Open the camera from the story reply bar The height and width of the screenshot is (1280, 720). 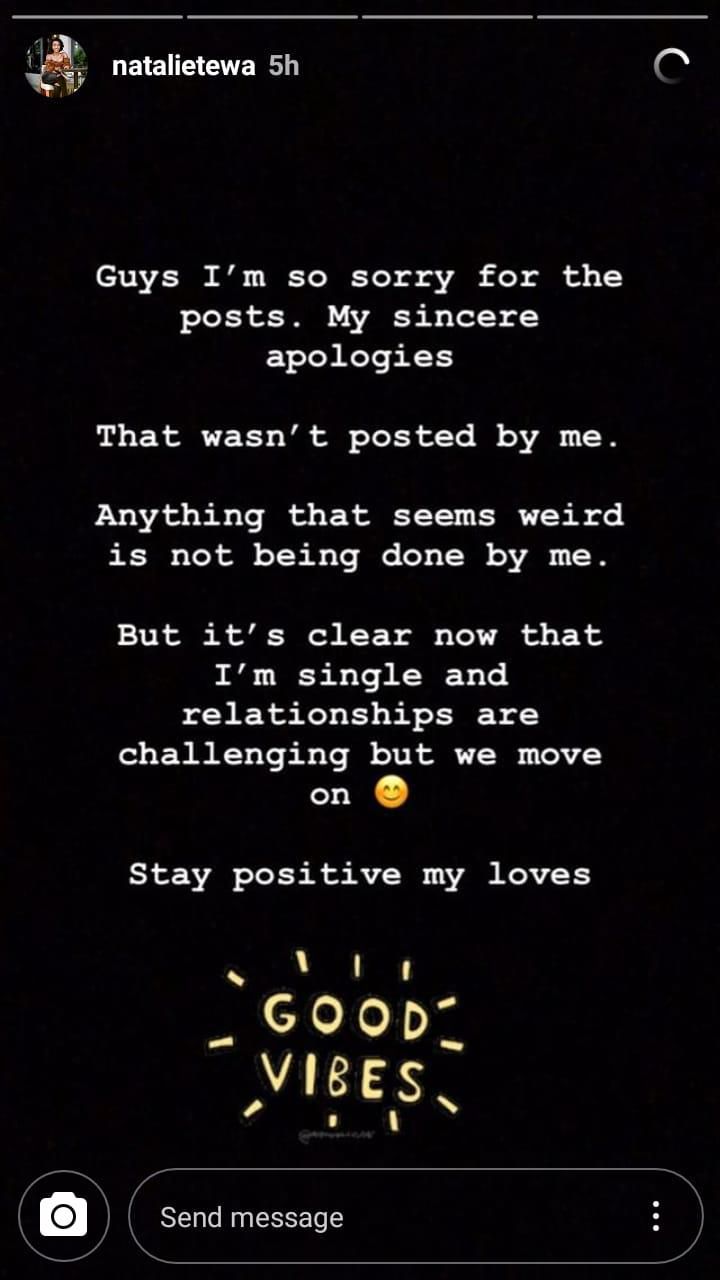(63, 1216)
